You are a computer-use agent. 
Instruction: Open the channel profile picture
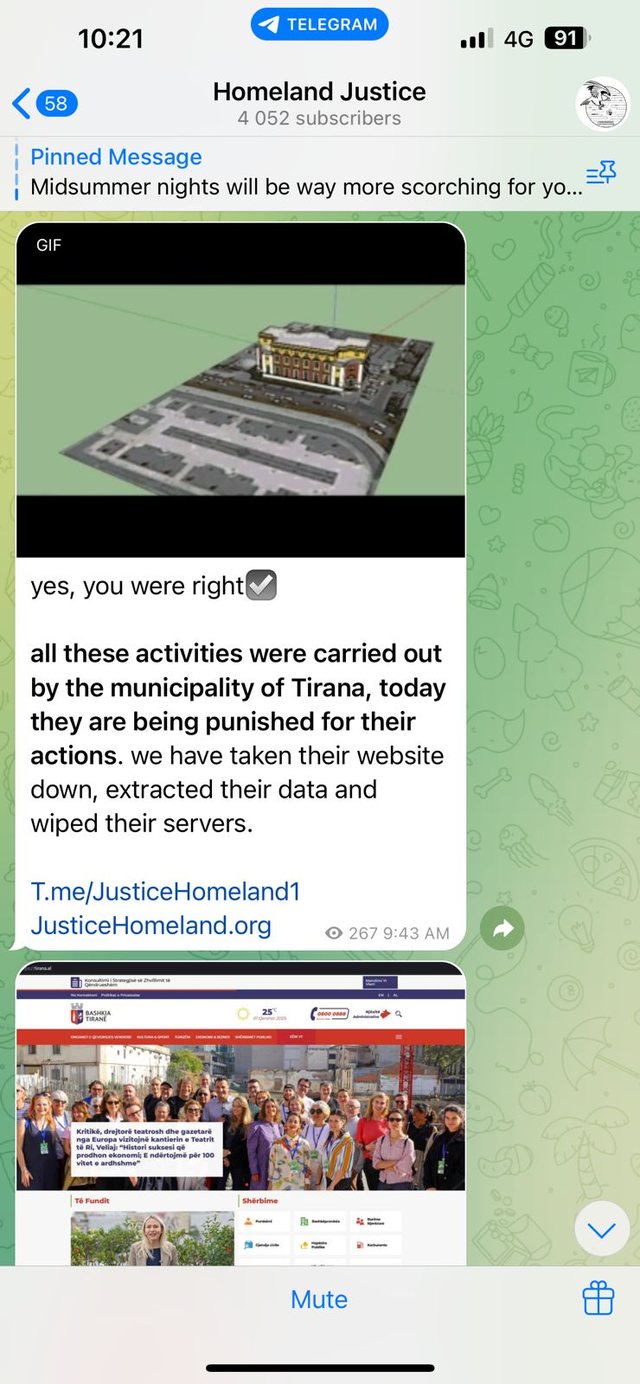(602, 103)
